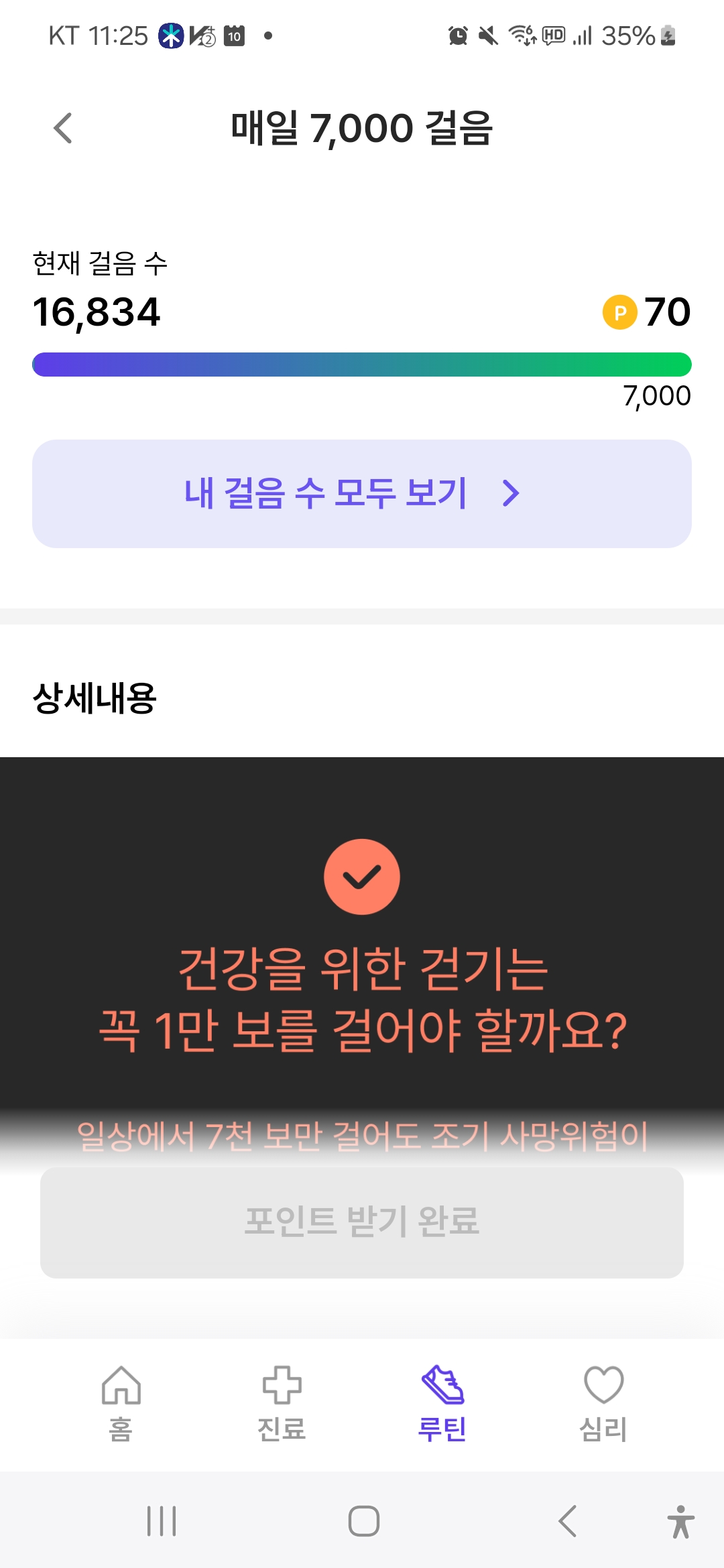Tap the 포인트 받기 완료 button
This screenshot has width=724, height=1568.
click(362, 1222)
